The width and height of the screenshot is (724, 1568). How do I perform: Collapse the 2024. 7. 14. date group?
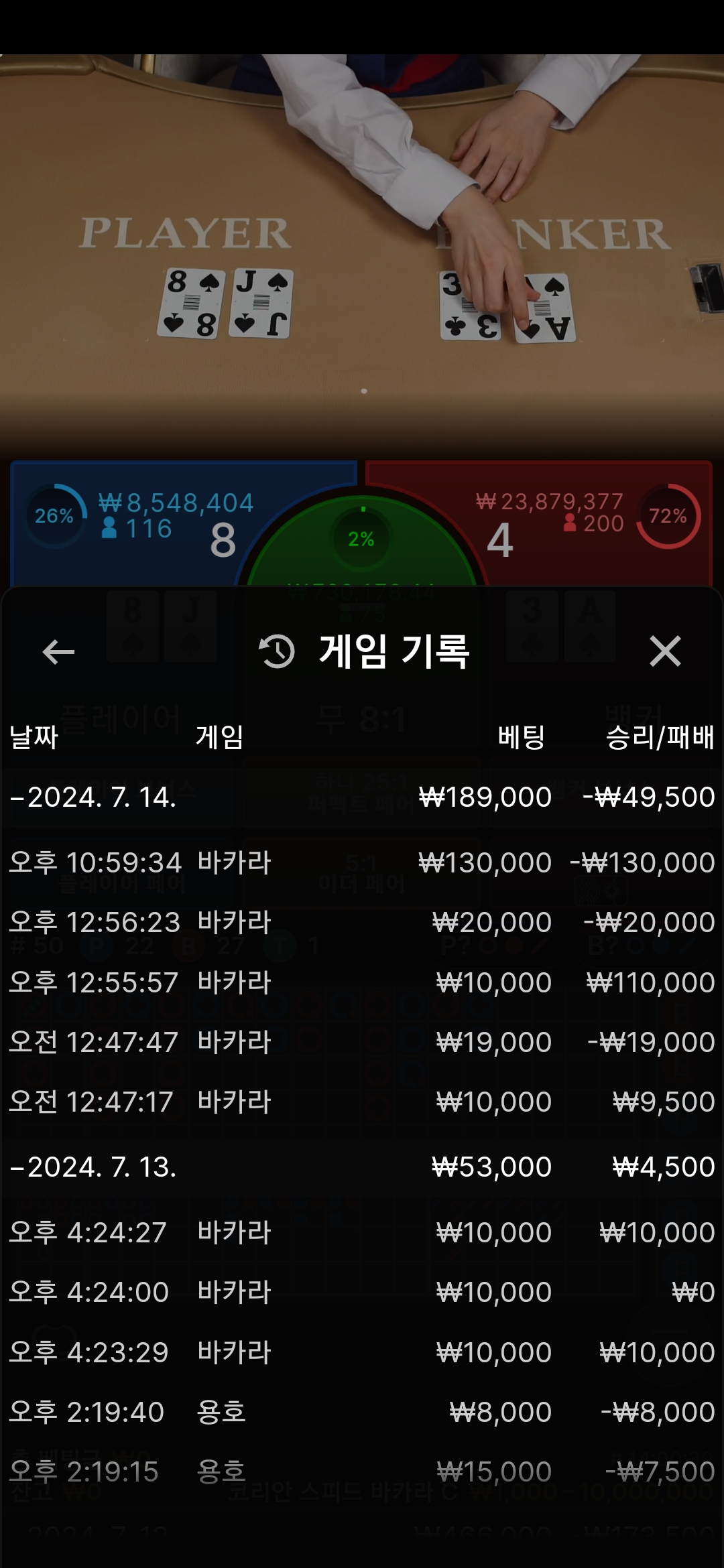(362, 797)
